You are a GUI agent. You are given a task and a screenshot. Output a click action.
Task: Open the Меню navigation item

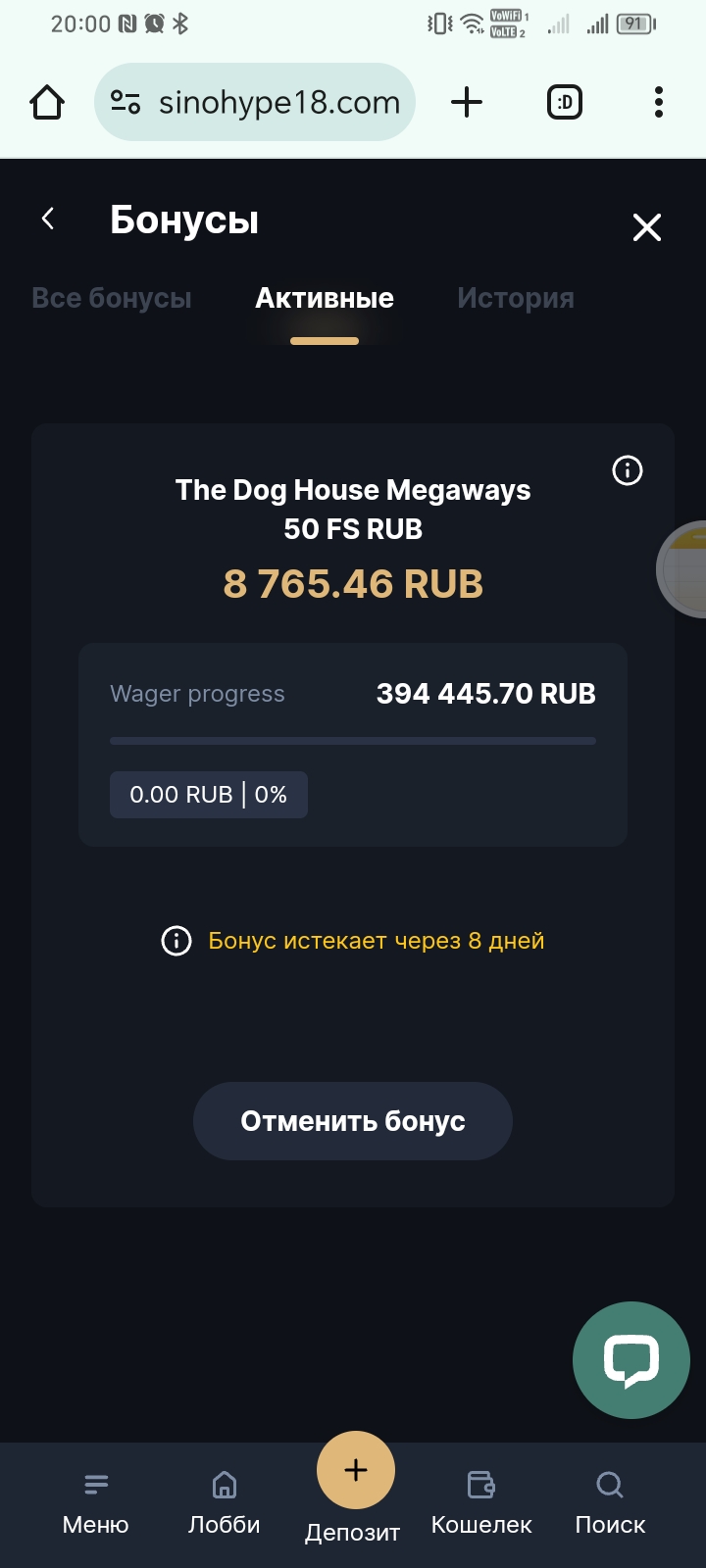tap(96, 1501)
